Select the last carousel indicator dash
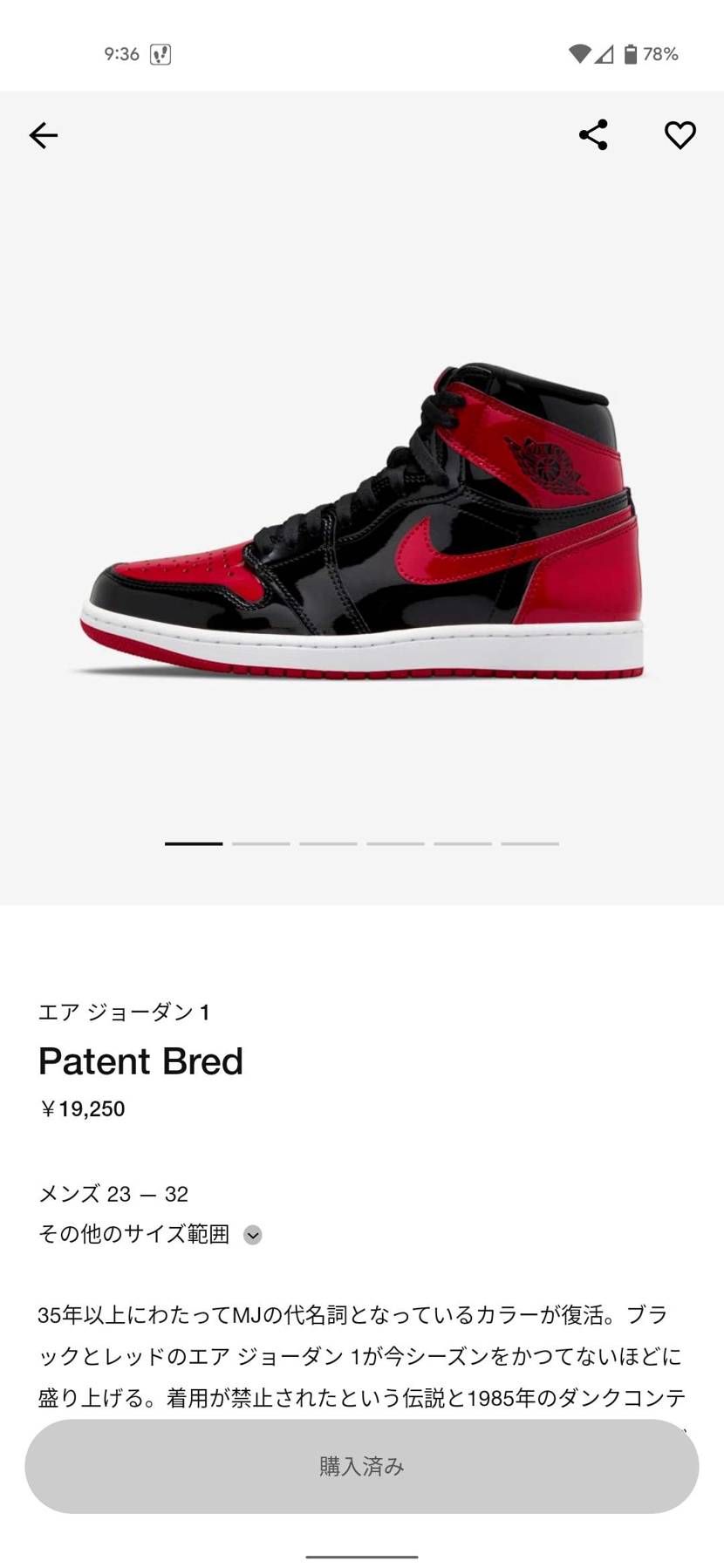 pyautogui.click(x=529, y=843)
